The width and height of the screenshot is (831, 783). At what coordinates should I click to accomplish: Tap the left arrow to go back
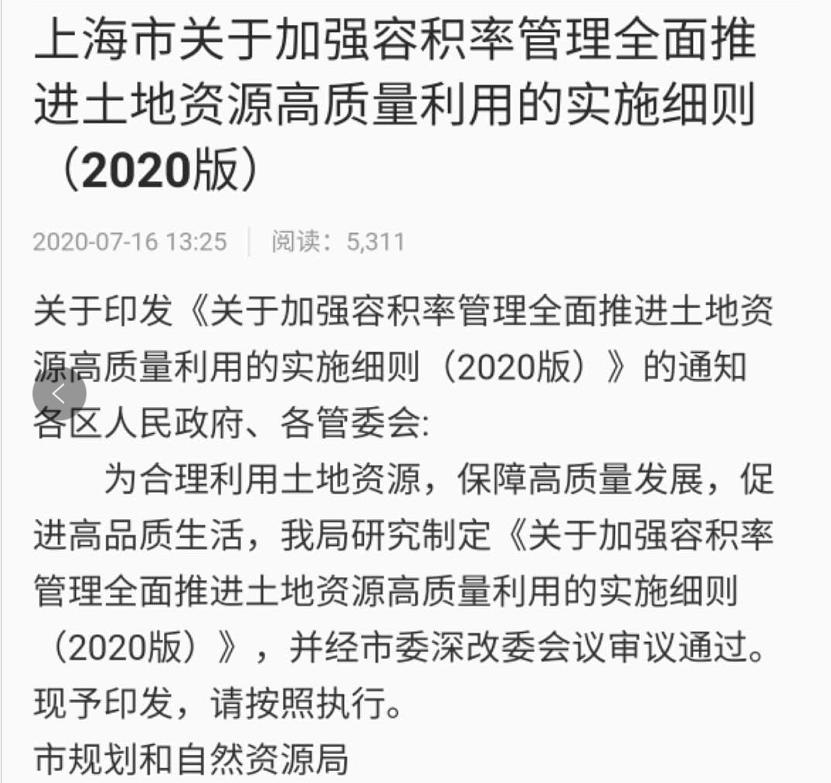pyautogui.click(x=59, y=394)
